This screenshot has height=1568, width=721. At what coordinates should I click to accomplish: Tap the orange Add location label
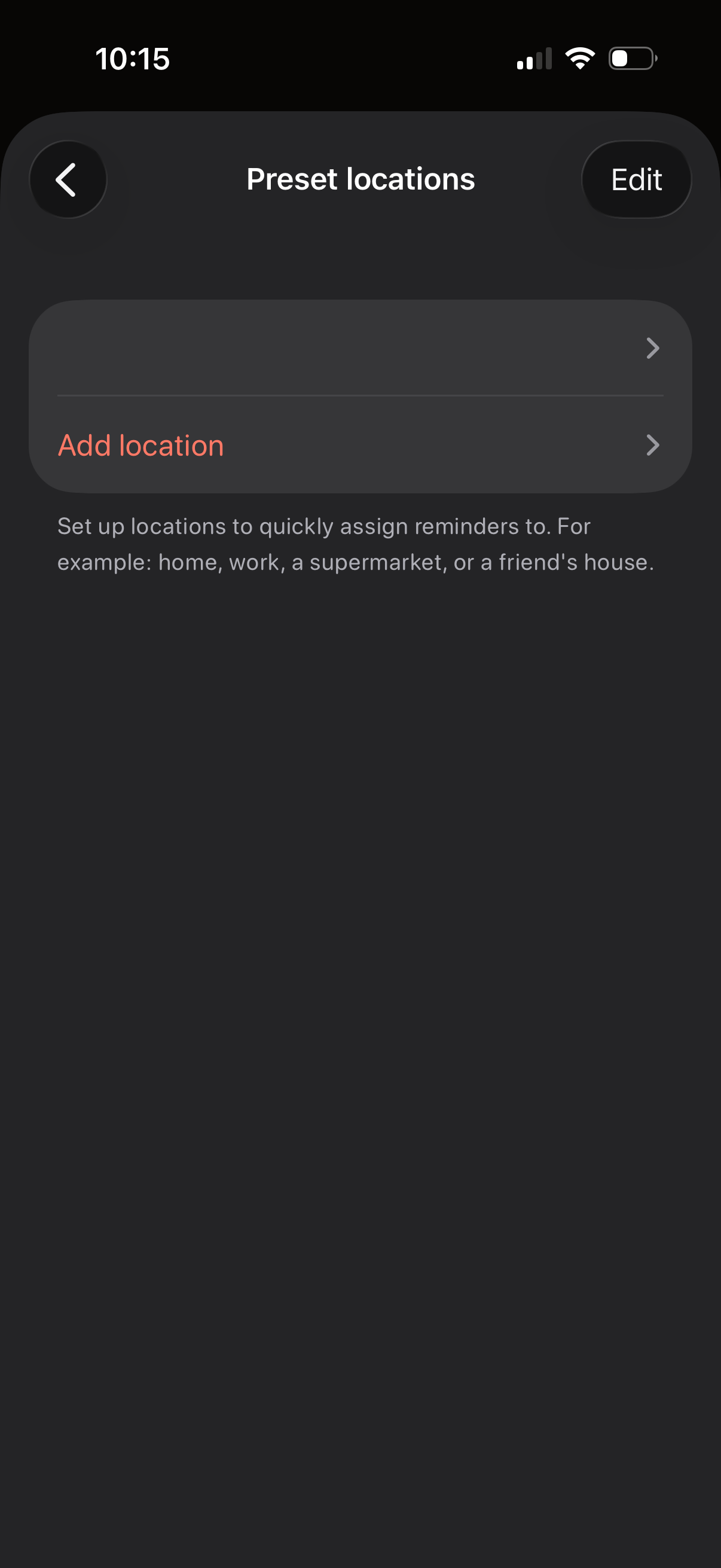tap(140, 445)
